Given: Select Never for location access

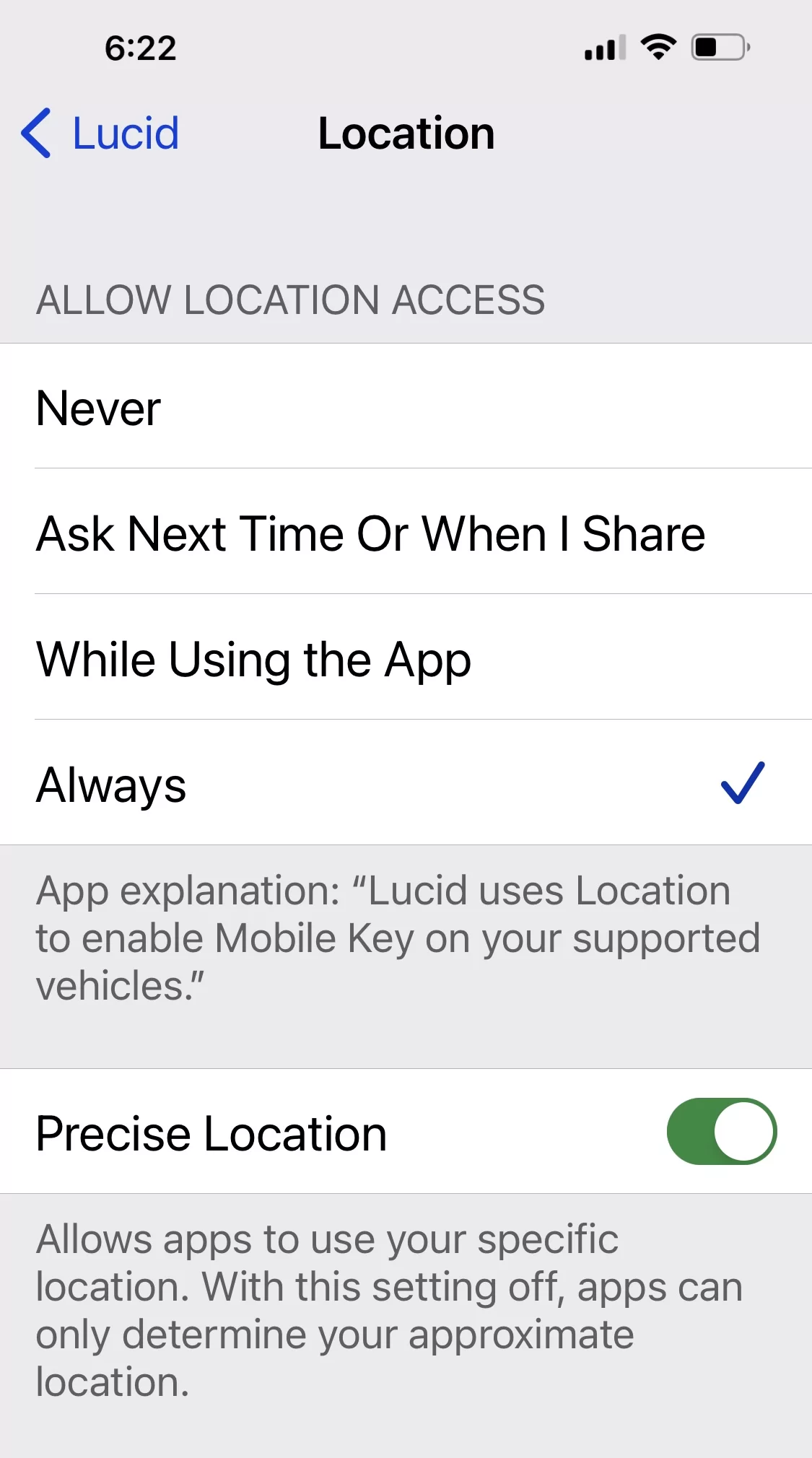Looking at the screenshot, I should pyautogui.click(x=406, y=406).
